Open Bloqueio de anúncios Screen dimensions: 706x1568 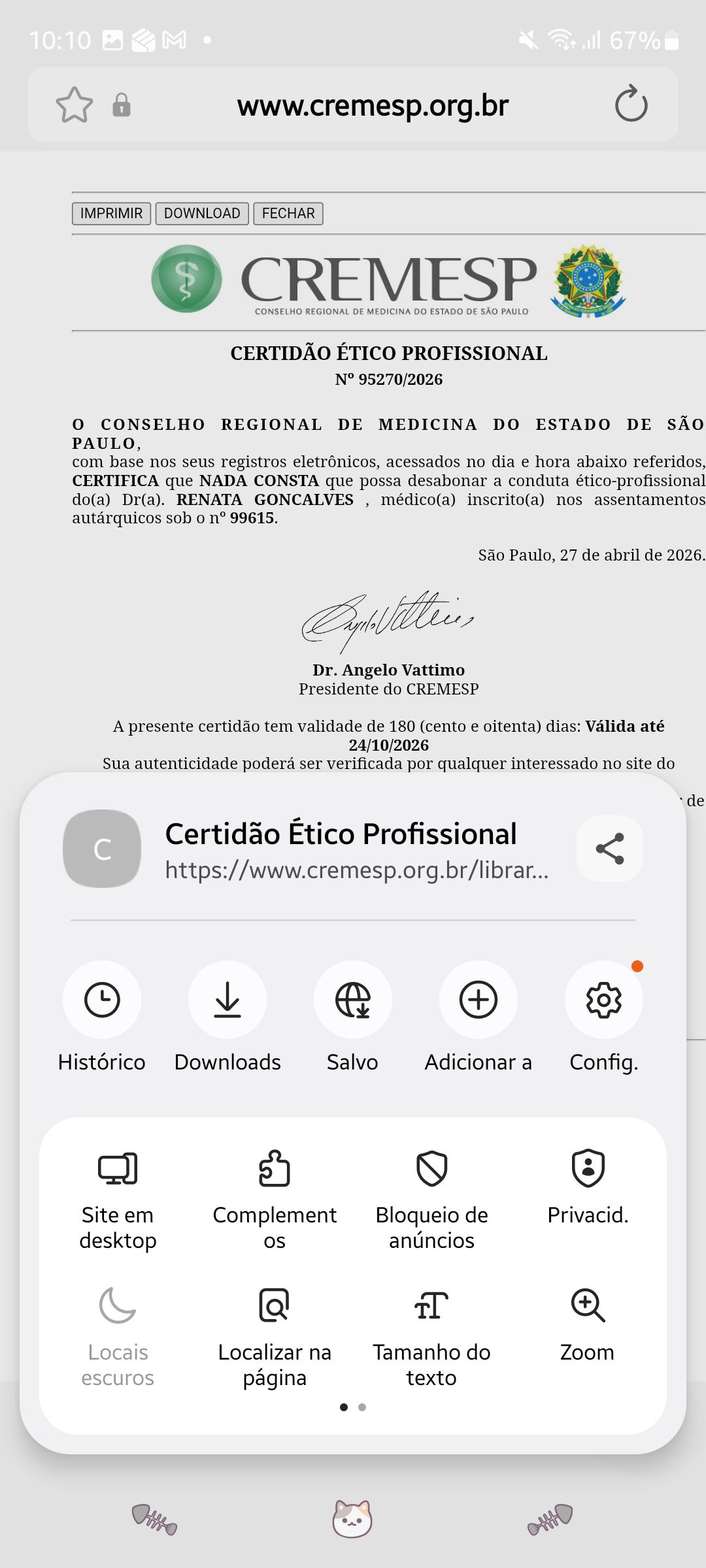tap(431, 1200)
